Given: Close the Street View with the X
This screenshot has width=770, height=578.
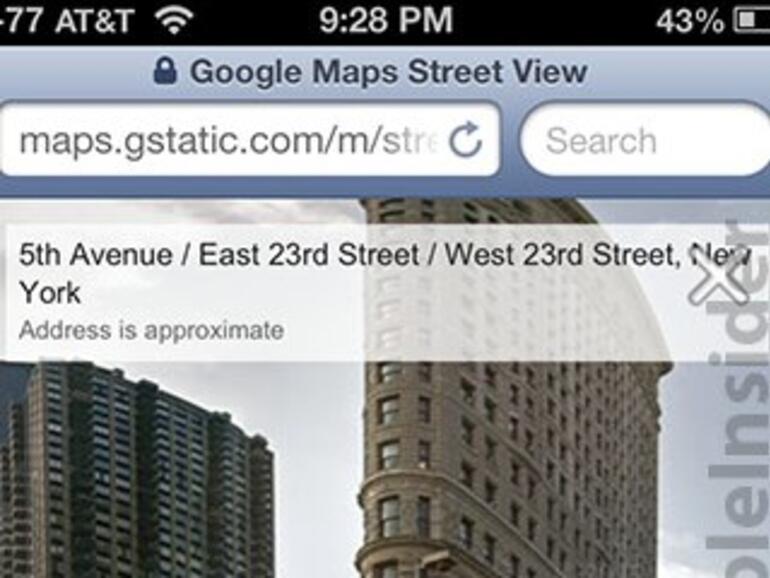Looking at the screenshot, I should [x=718, y=277].
